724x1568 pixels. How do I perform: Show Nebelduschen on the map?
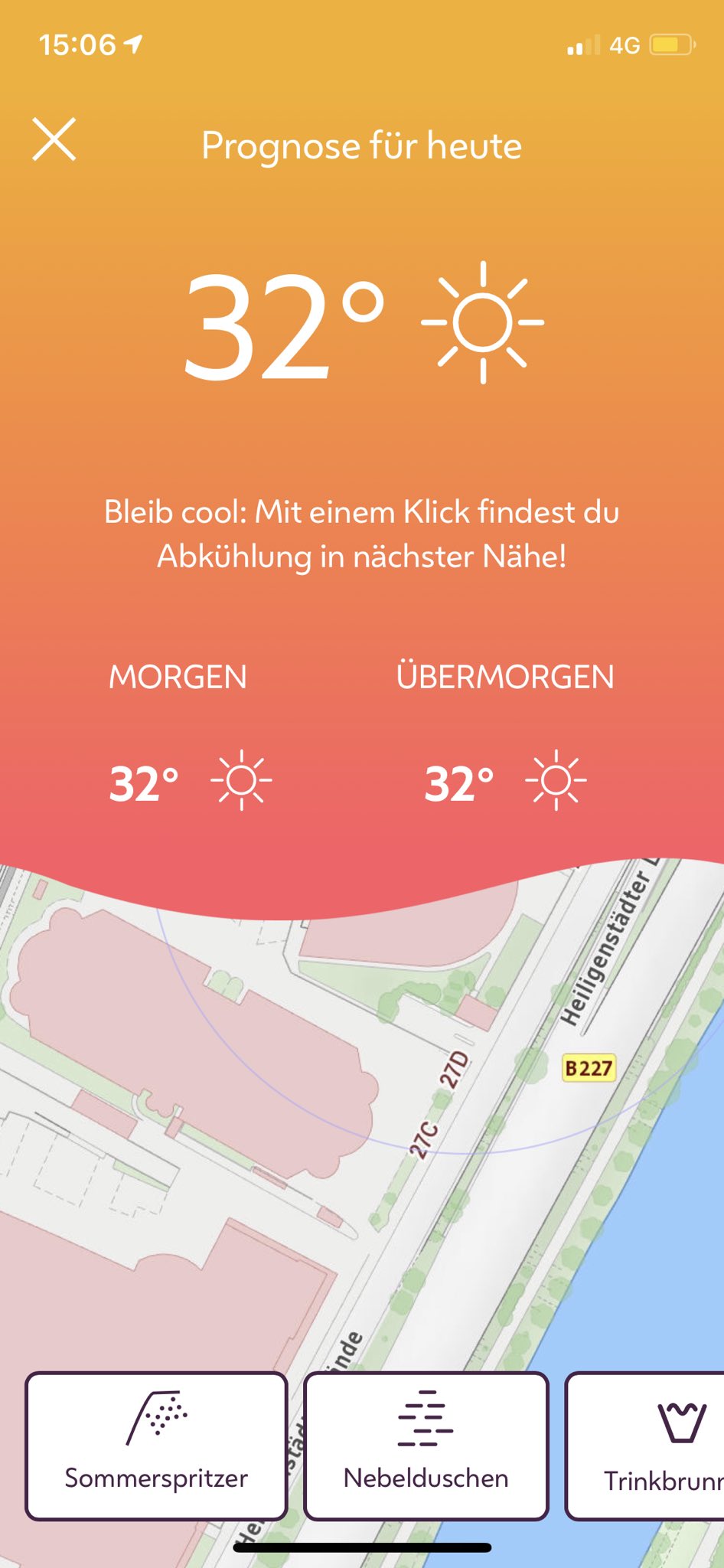click(426, 1445)
